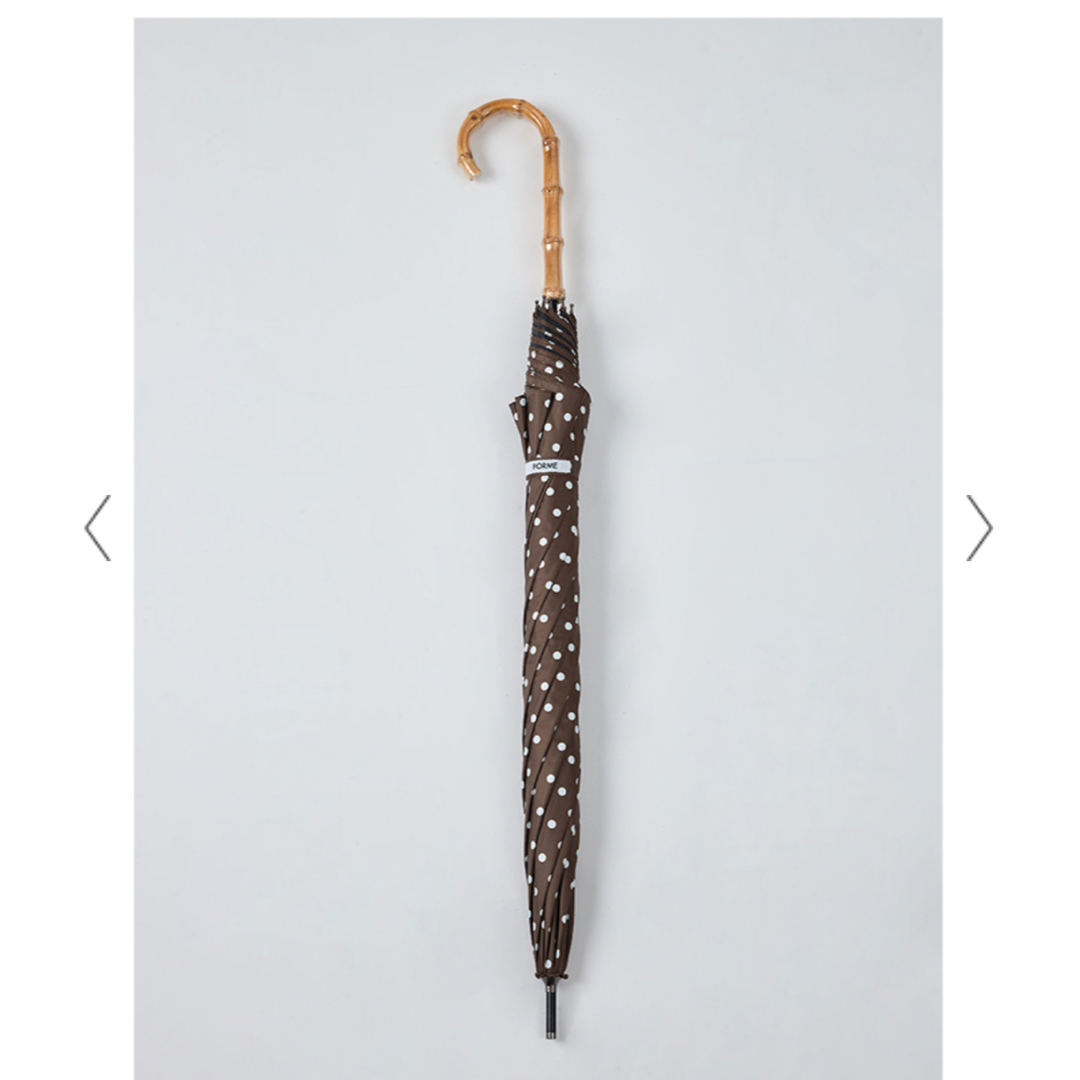Go to the previous product image
This screenshot has height=1080, width=1080.
[97, 527]
